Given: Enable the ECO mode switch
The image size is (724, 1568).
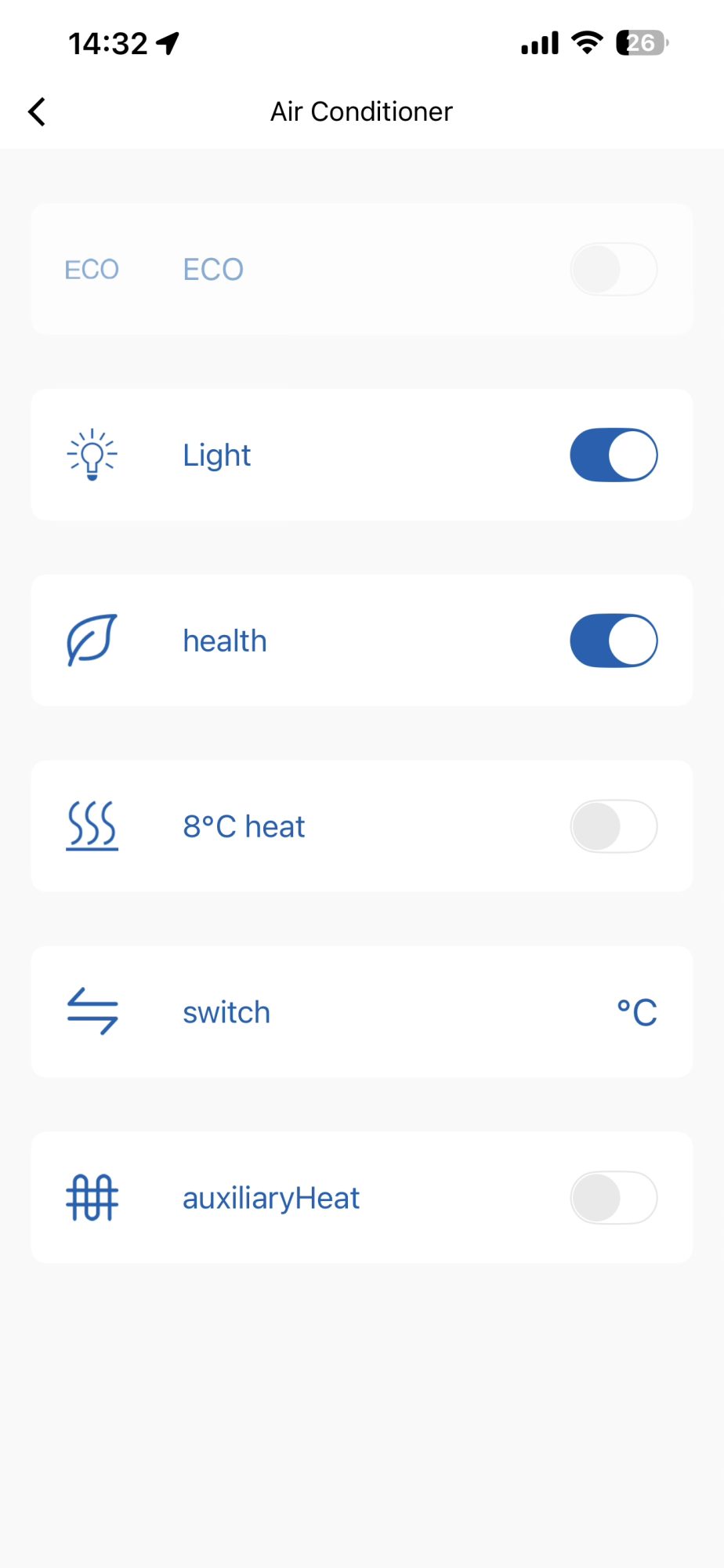Looking at the screenshot, I should pos(613,269).
